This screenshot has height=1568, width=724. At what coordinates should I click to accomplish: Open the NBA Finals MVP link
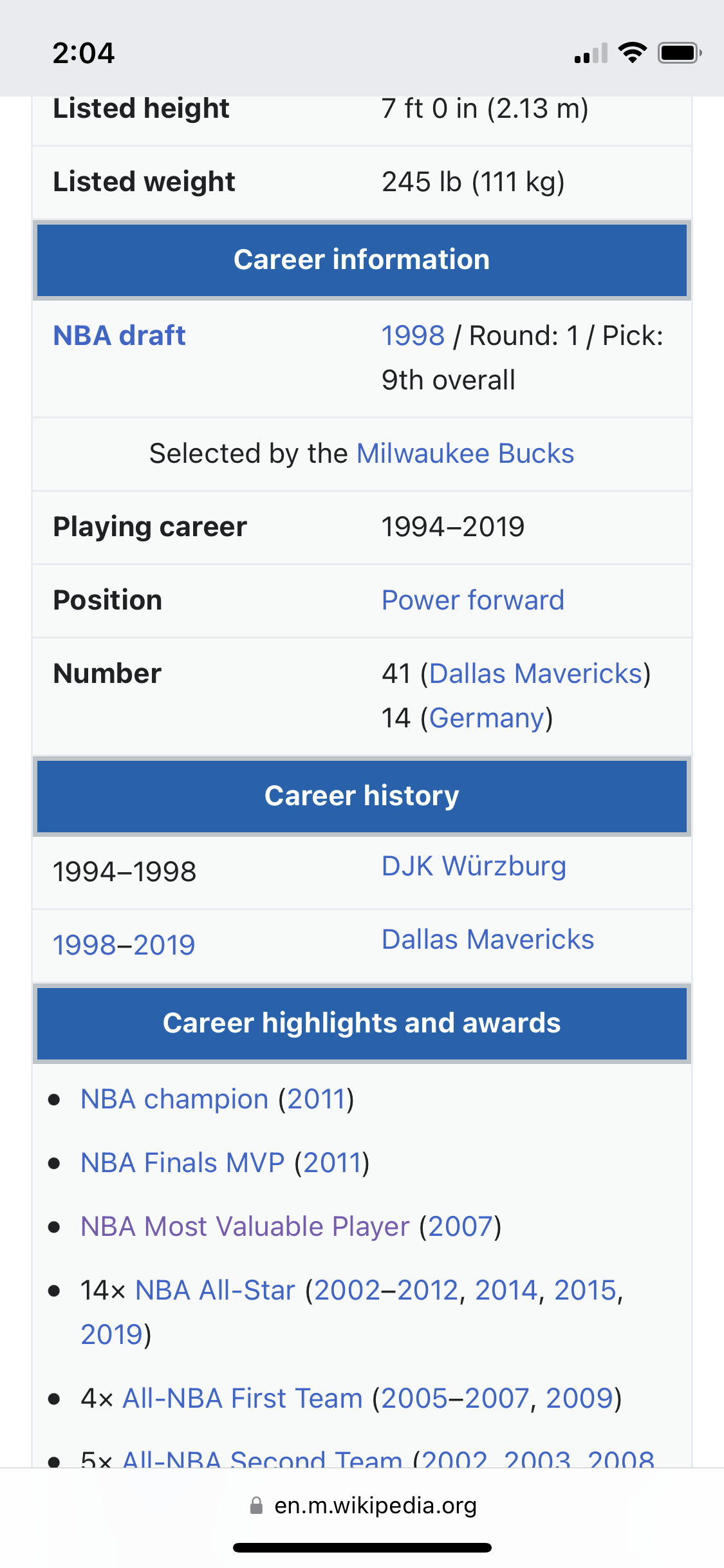click(x=182, y=1162)
